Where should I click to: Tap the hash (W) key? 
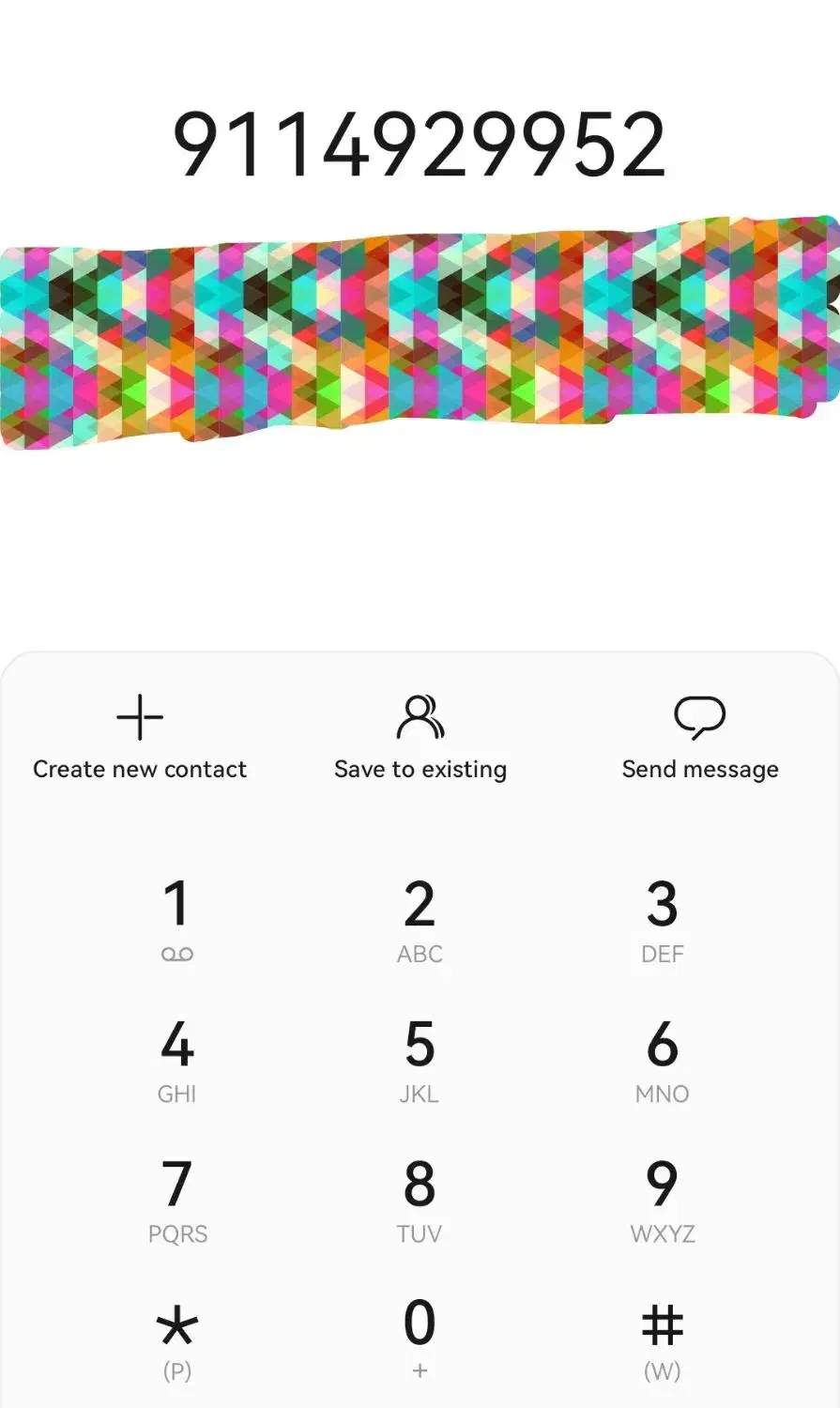663,1340
